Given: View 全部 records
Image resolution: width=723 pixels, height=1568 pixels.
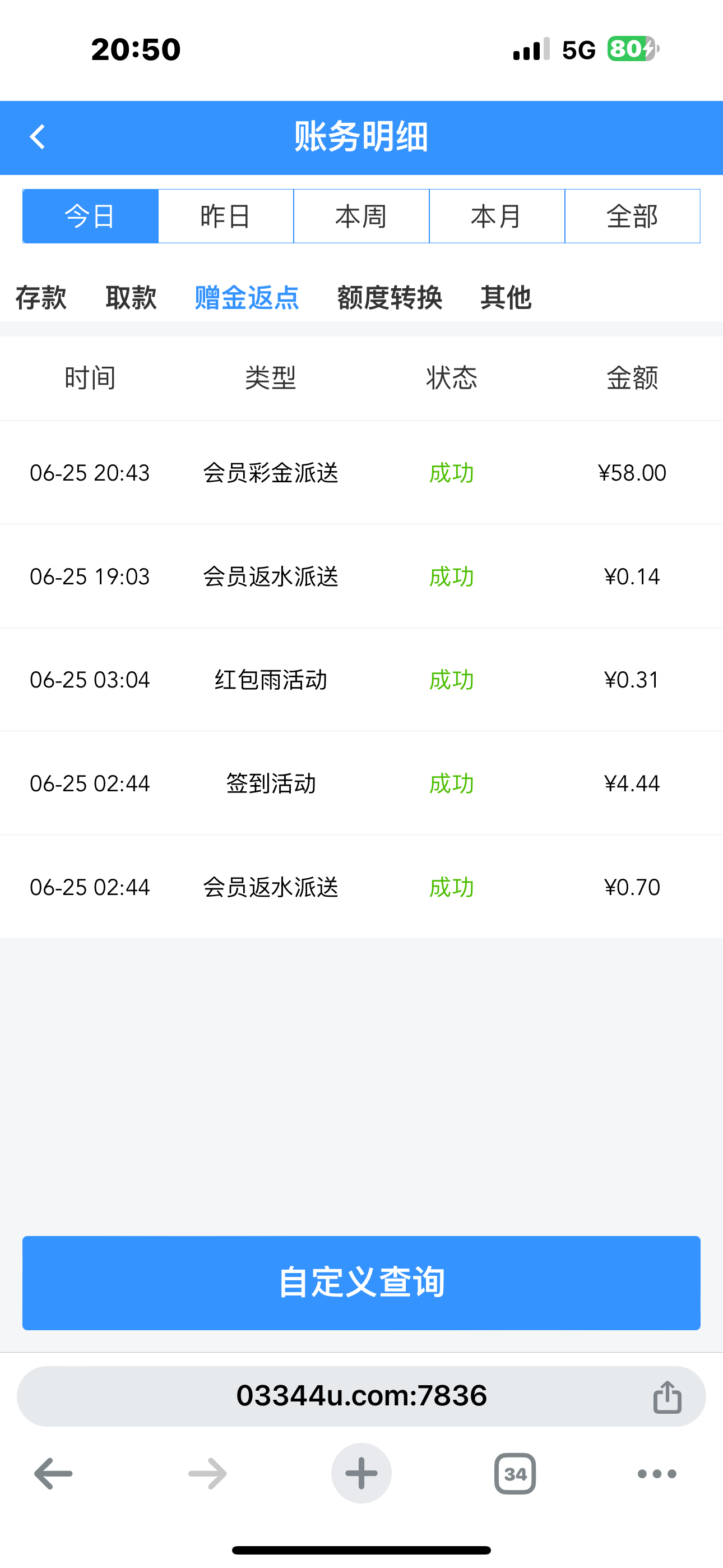Looking at the screenshot, I should 632,216.
